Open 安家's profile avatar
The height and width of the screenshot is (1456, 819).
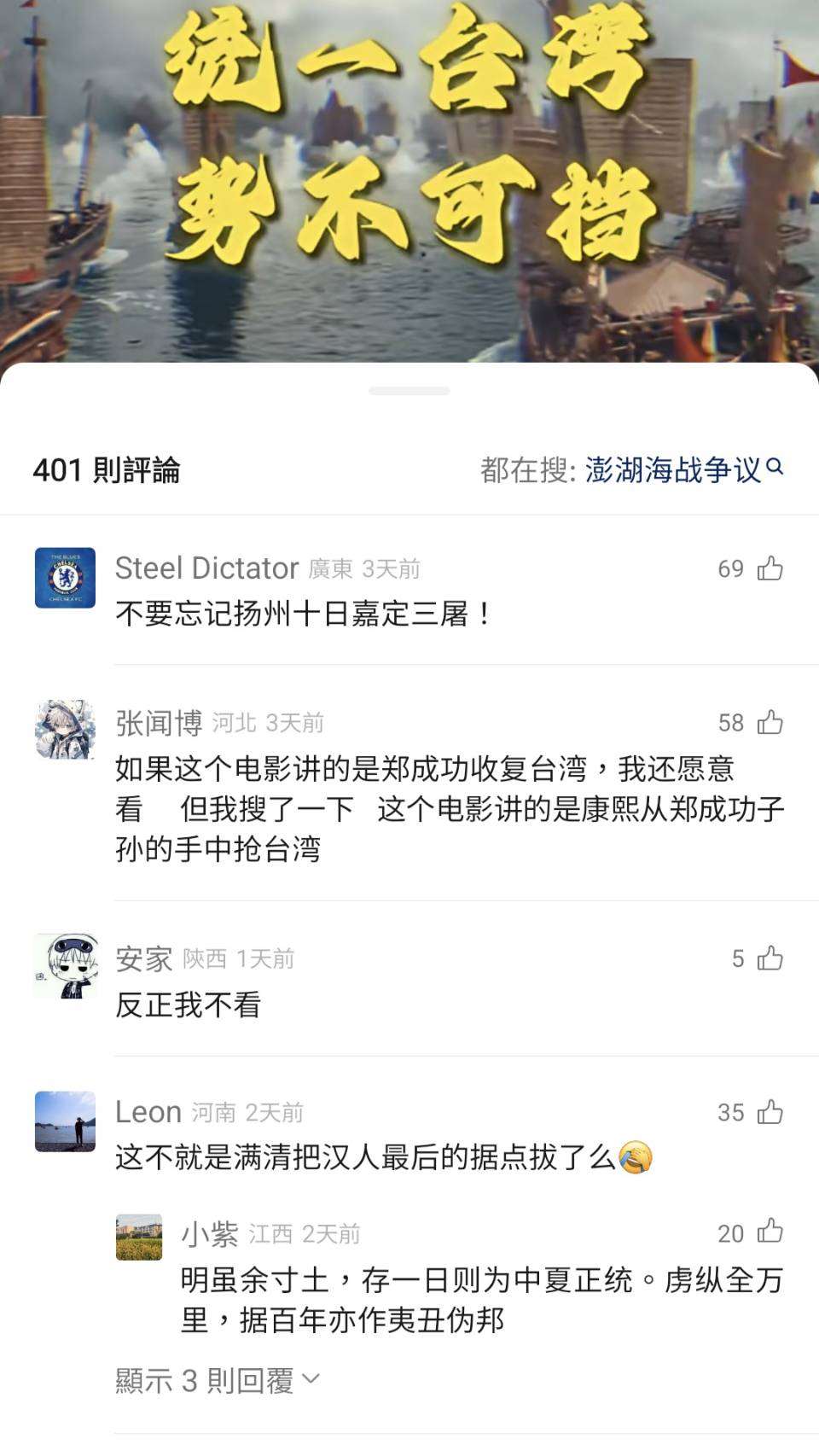pyautogui.click(x=65, y=965)
